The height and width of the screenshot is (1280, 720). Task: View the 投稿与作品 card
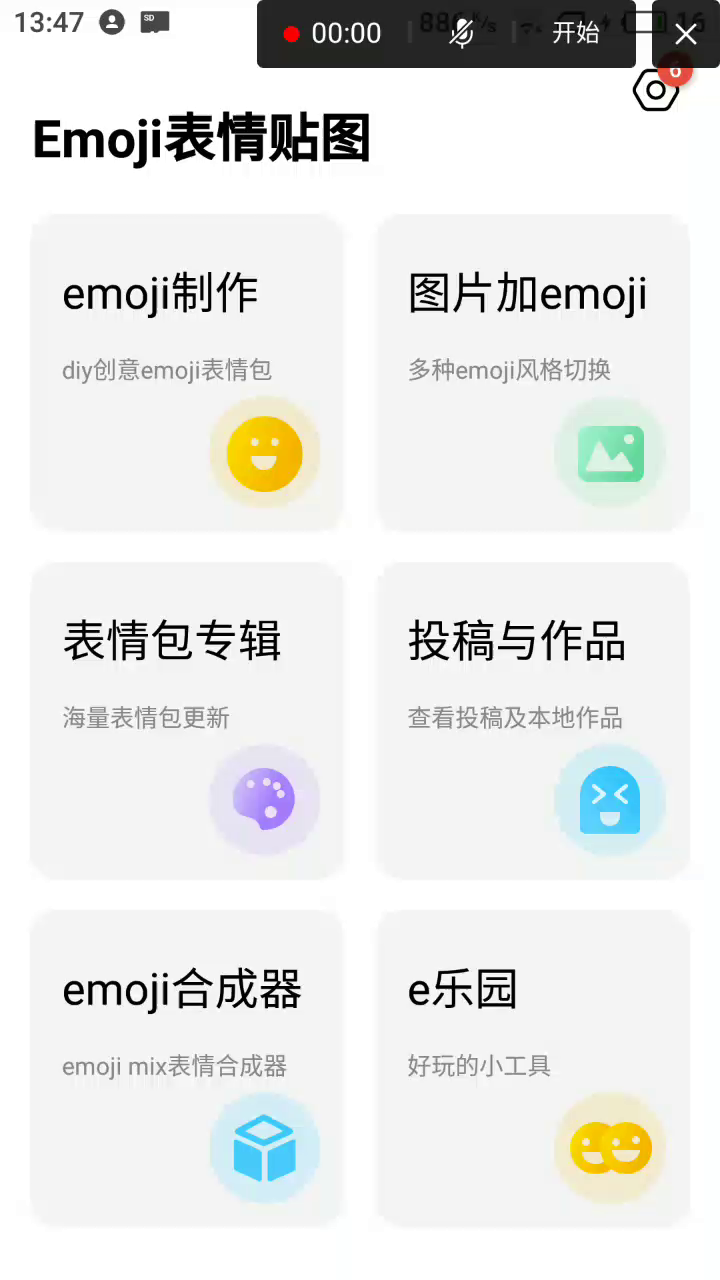[x=533, y=720]
